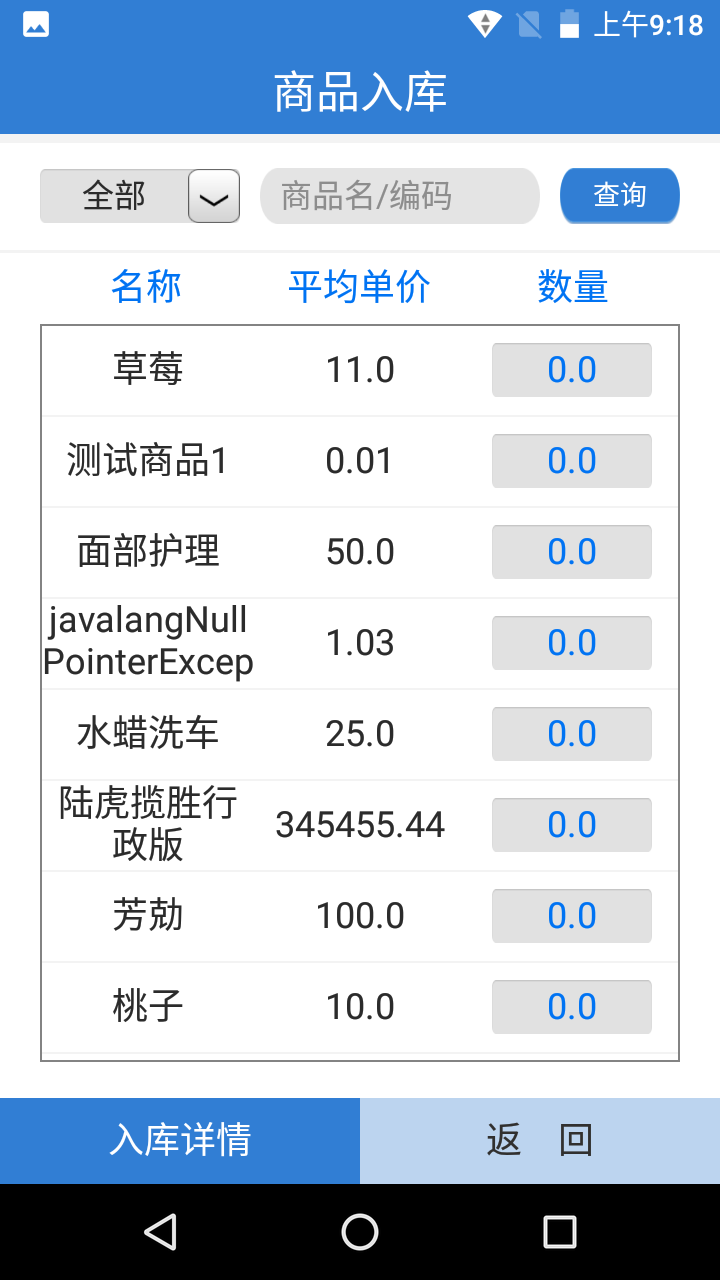Tap the 查询 button
Image resolution: width=720 pixels, height=1280 pixels.
point(620,195)
